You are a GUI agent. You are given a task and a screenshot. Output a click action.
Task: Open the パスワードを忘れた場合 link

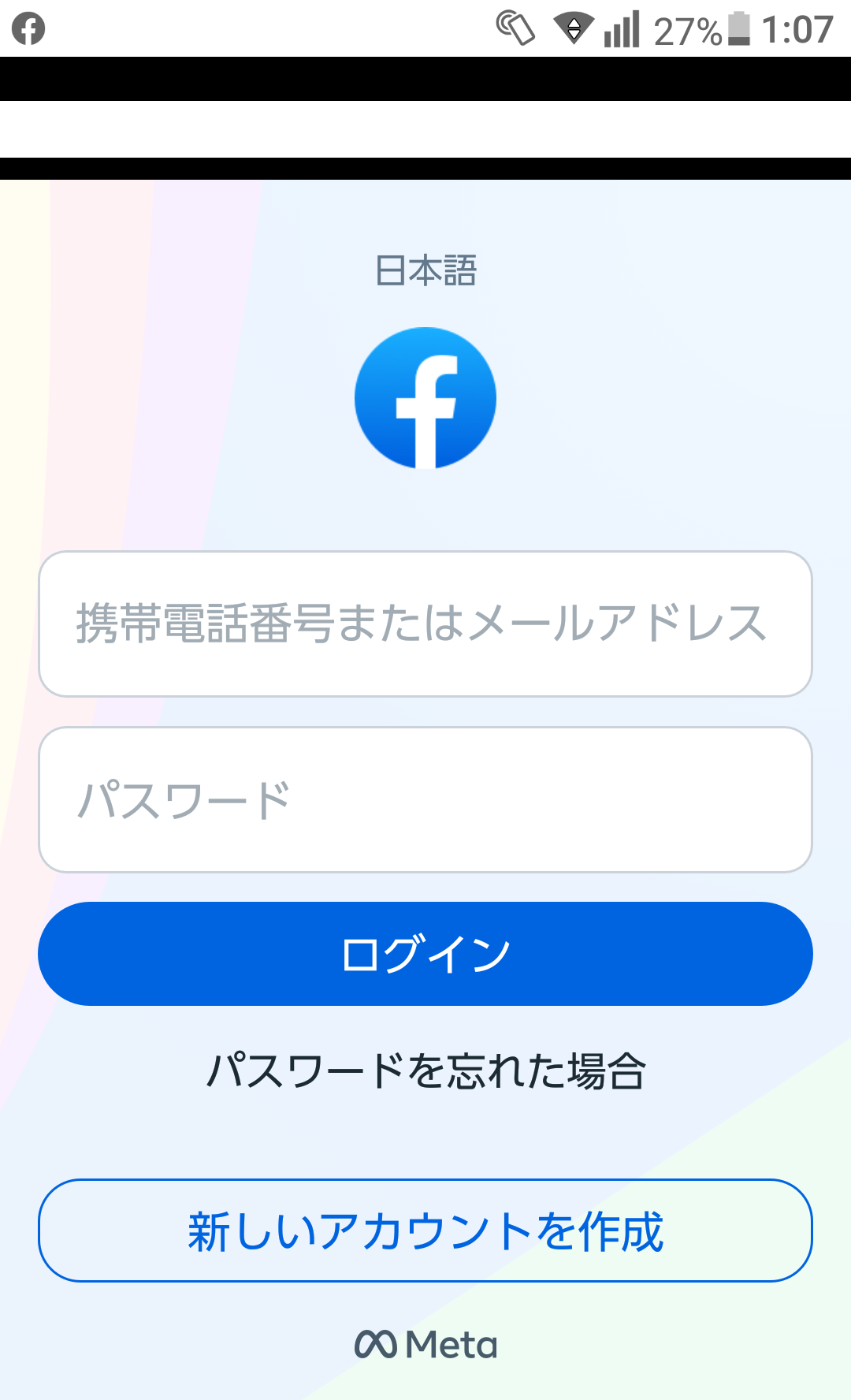coord(425,1071)
